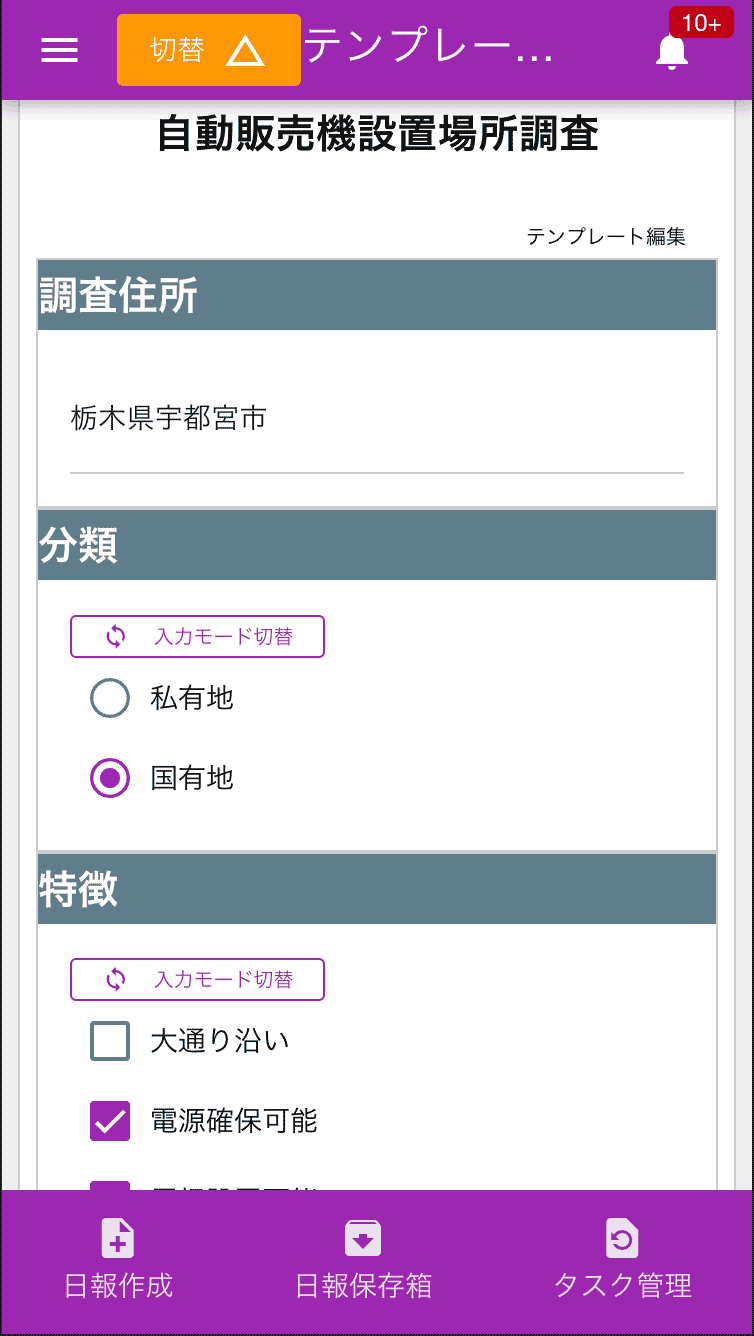Click the underline divider below the address field
The image size is (754, 1336).
pos(377,471)
